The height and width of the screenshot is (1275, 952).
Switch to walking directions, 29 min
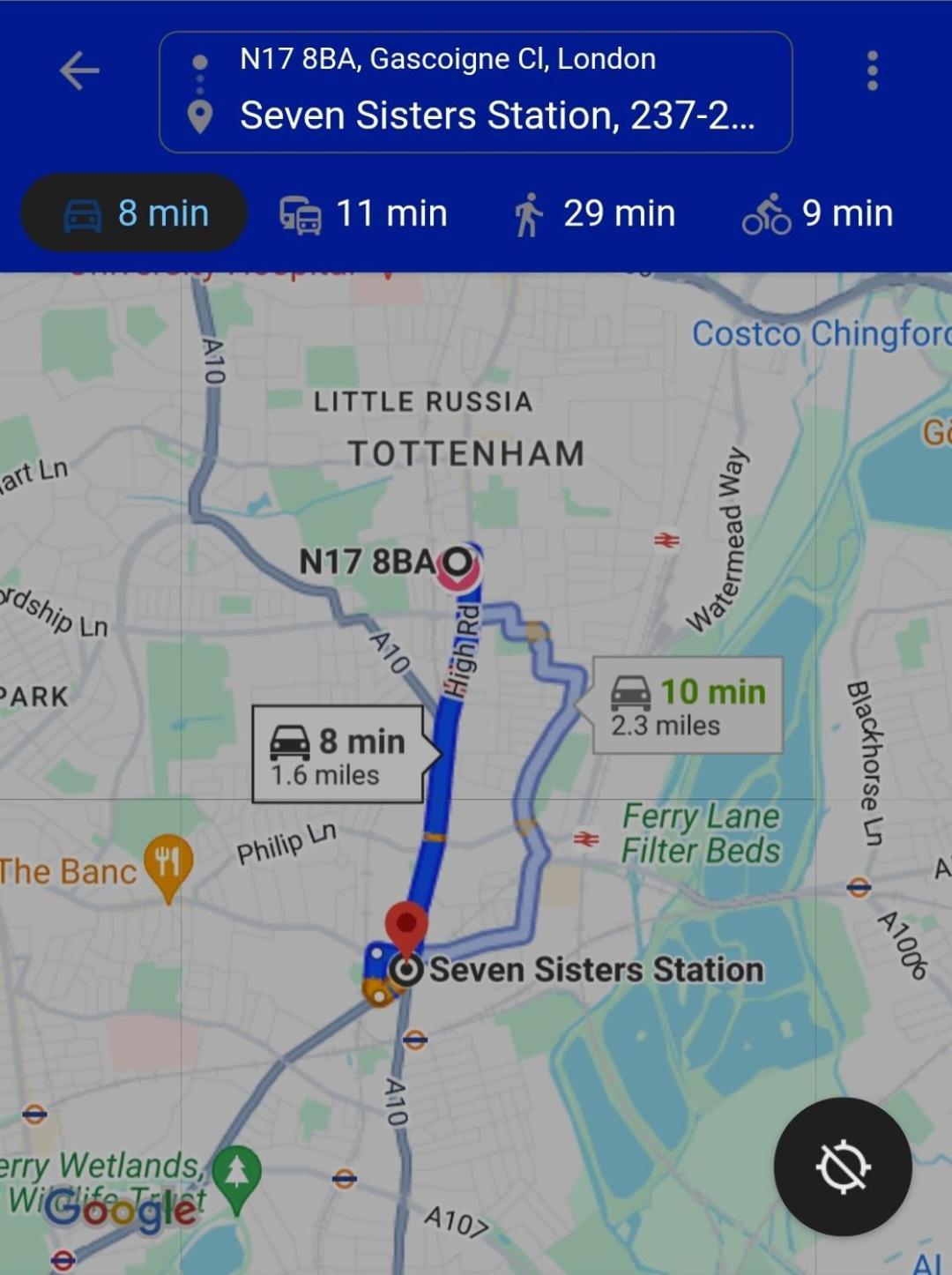point(595,213)
